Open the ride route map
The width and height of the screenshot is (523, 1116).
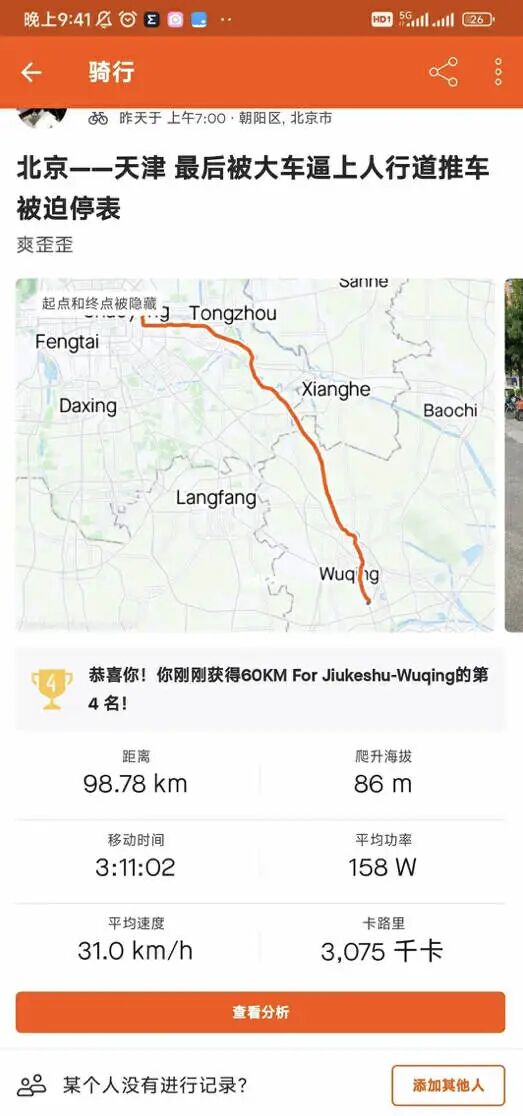255,455
